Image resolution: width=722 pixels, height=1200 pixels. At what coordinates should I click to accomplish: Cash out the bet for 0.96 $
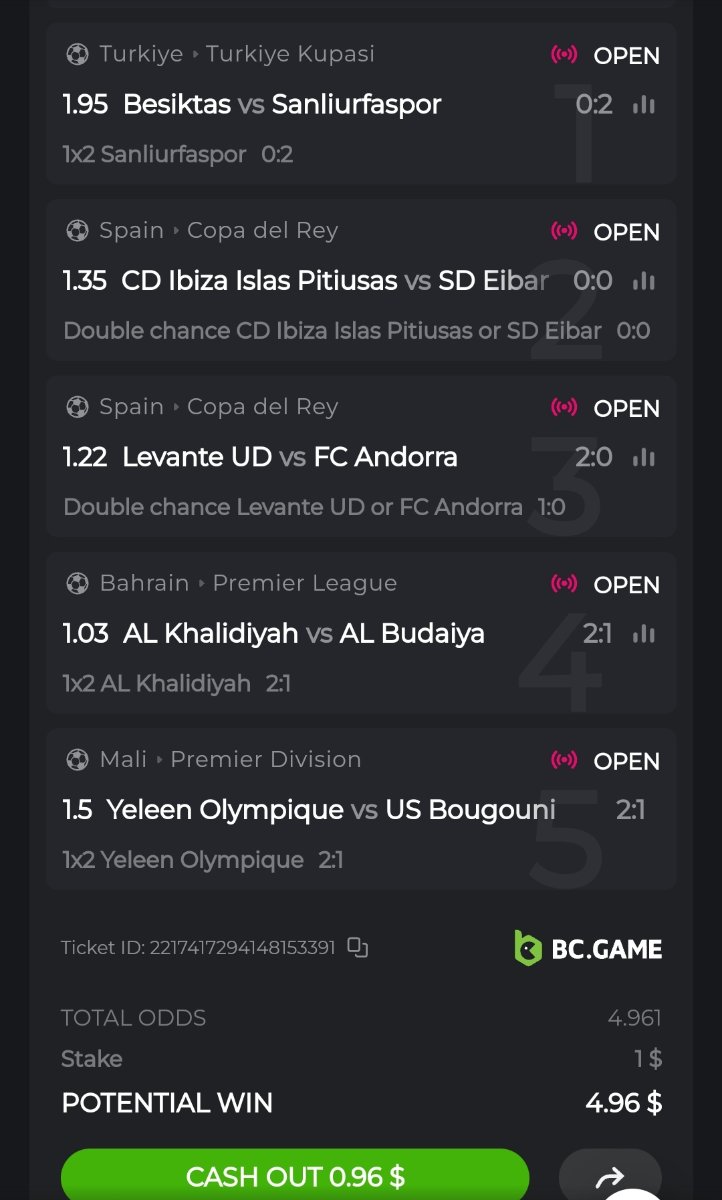tap(295, 1177)
